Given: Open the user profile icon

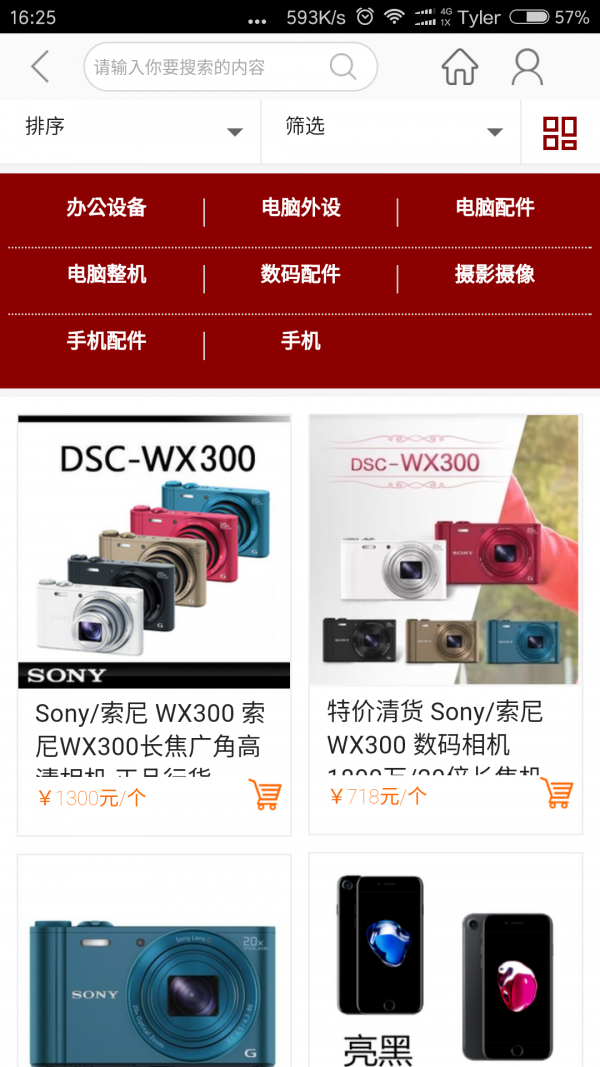Looking at the screenshot, I should tap(527, 67).
